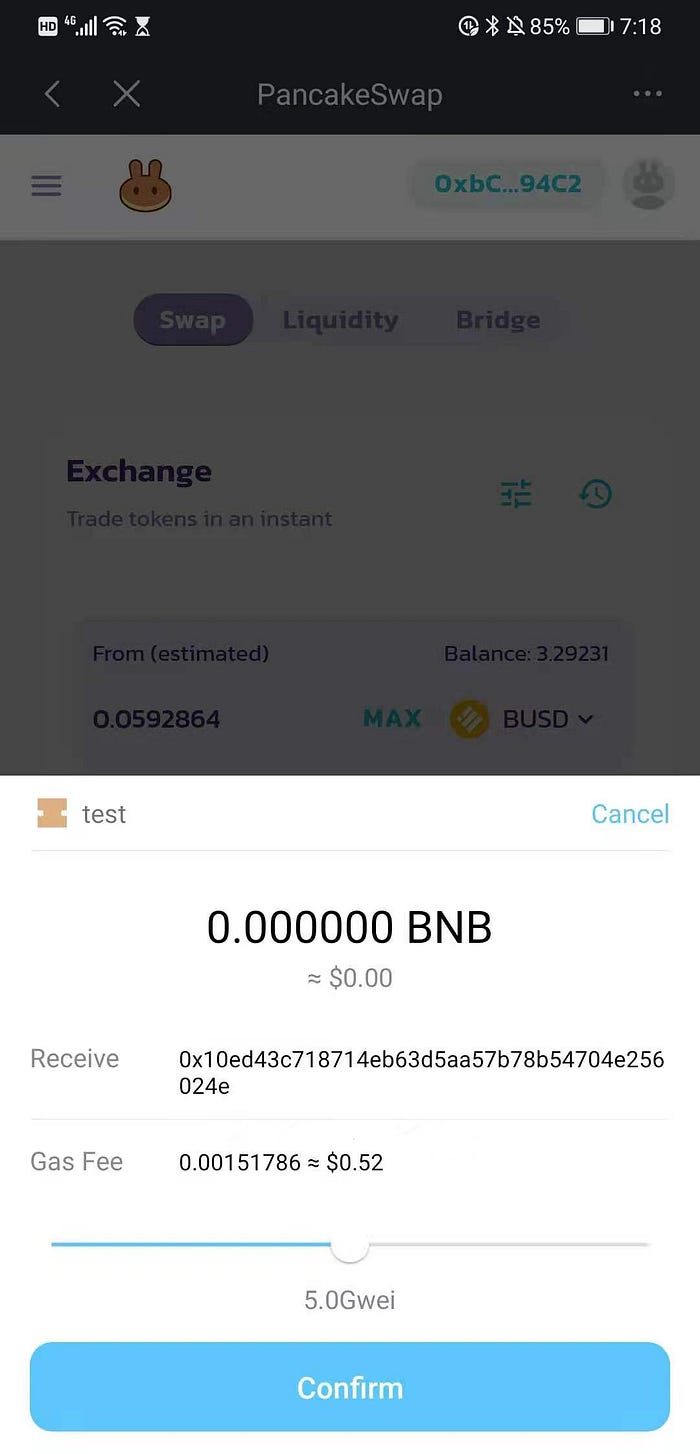Open the three-dot overflow menu

(x=647, y=95)
